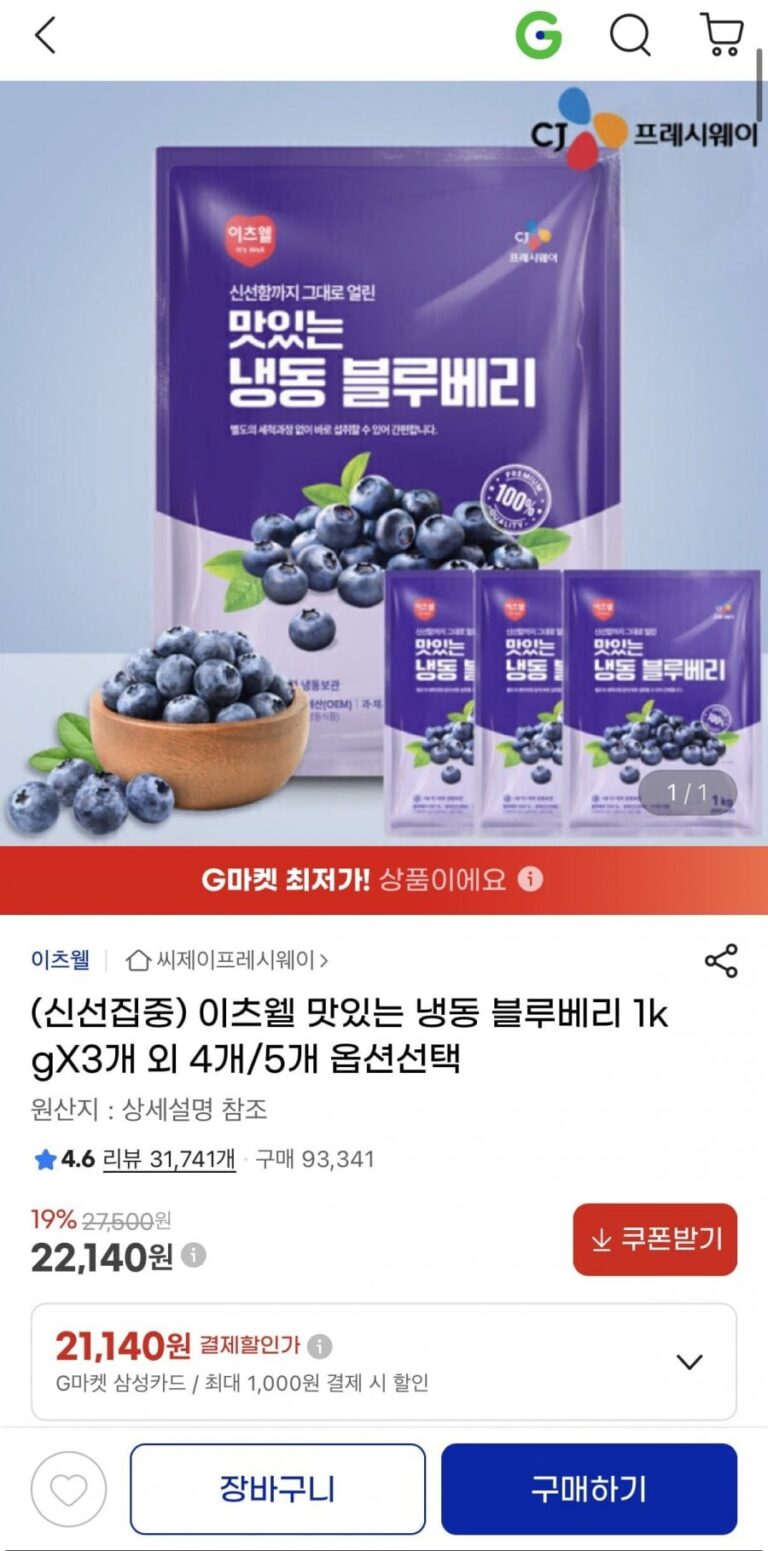Share this product
Viewport: 768px width, 1551px height.
tap(720, 960)
